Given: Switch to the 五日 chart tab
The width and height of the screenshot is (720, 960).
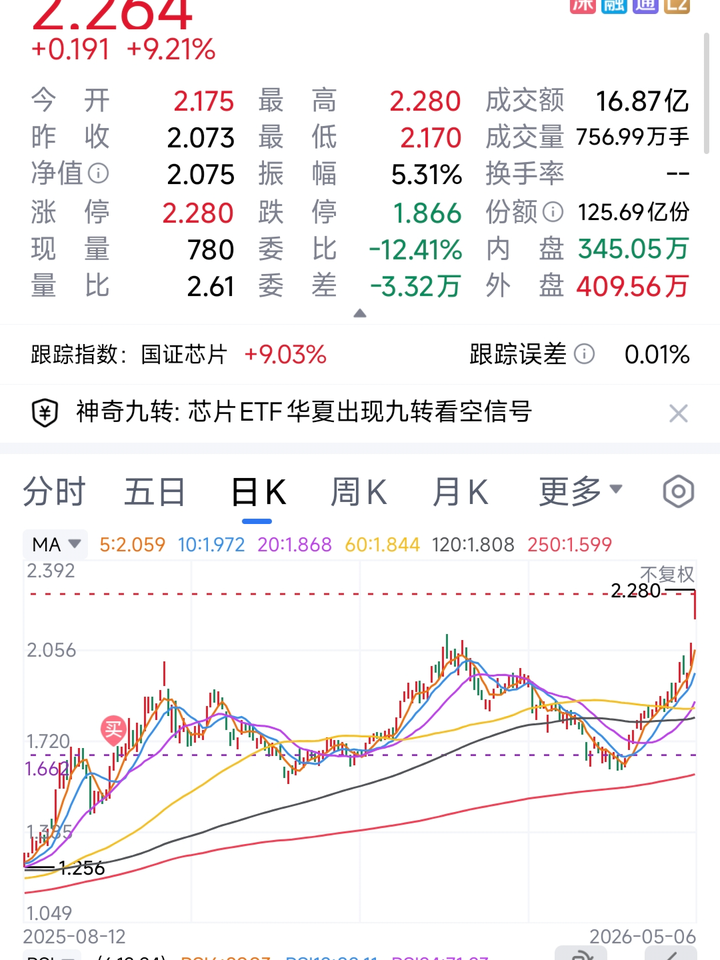Looking at the screenshot, I should tap(154, 492).
